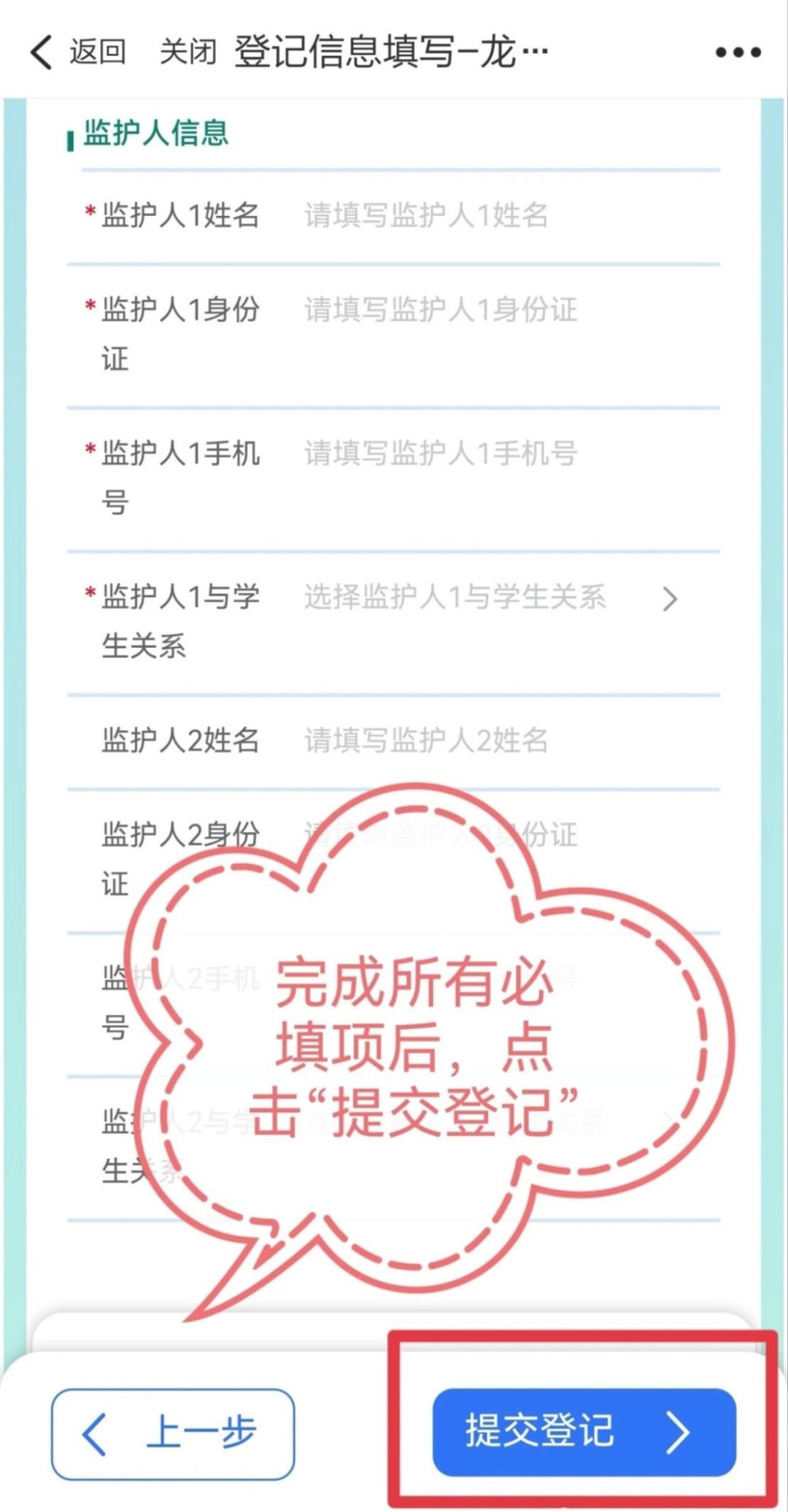Return to 上一步
The width and height of the screenshot is (788, 1512).
click(173, 1434)
